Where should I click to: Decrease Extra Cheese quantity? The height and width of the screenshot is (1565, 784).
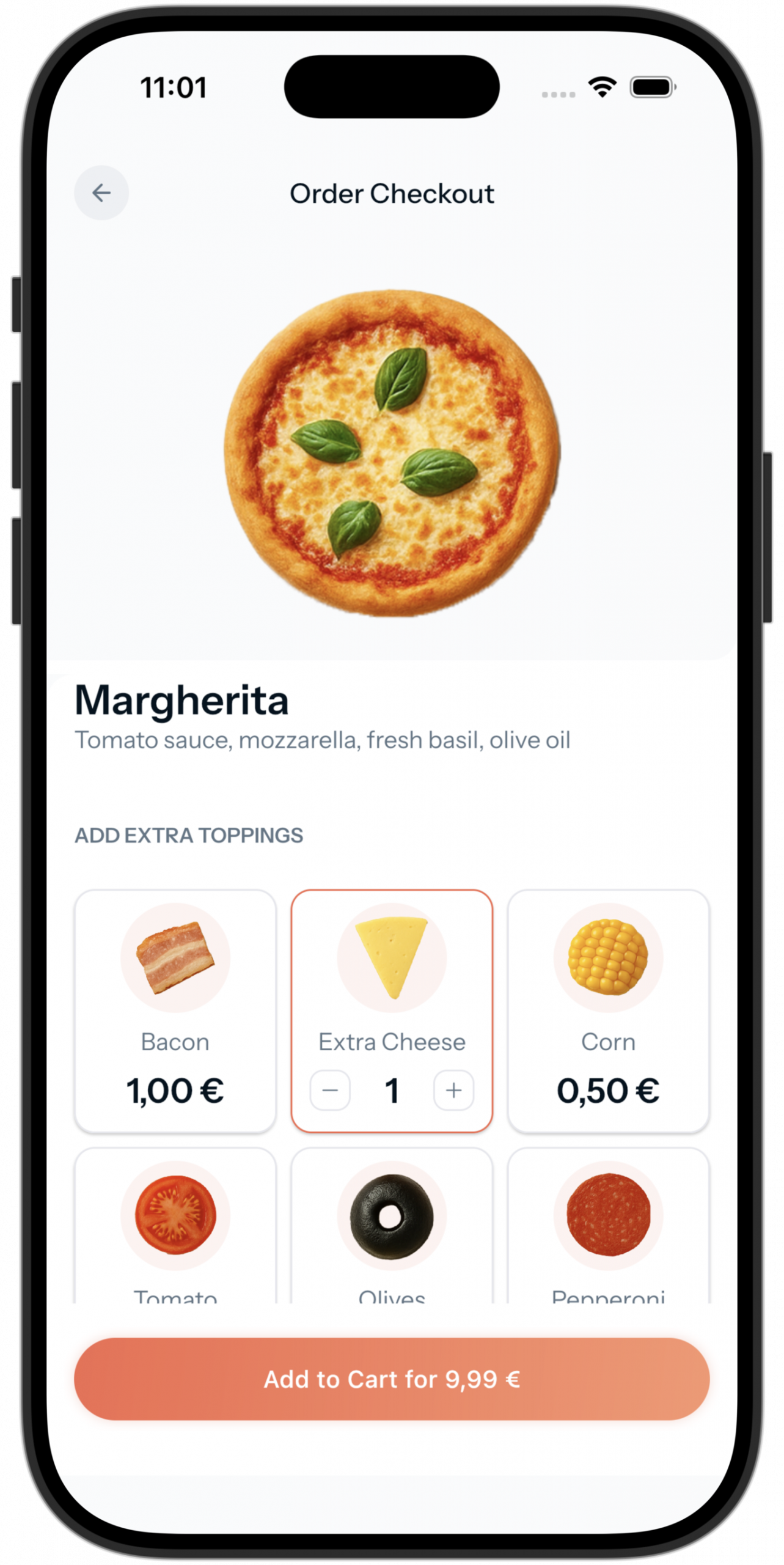click(x=330, y=1090)
